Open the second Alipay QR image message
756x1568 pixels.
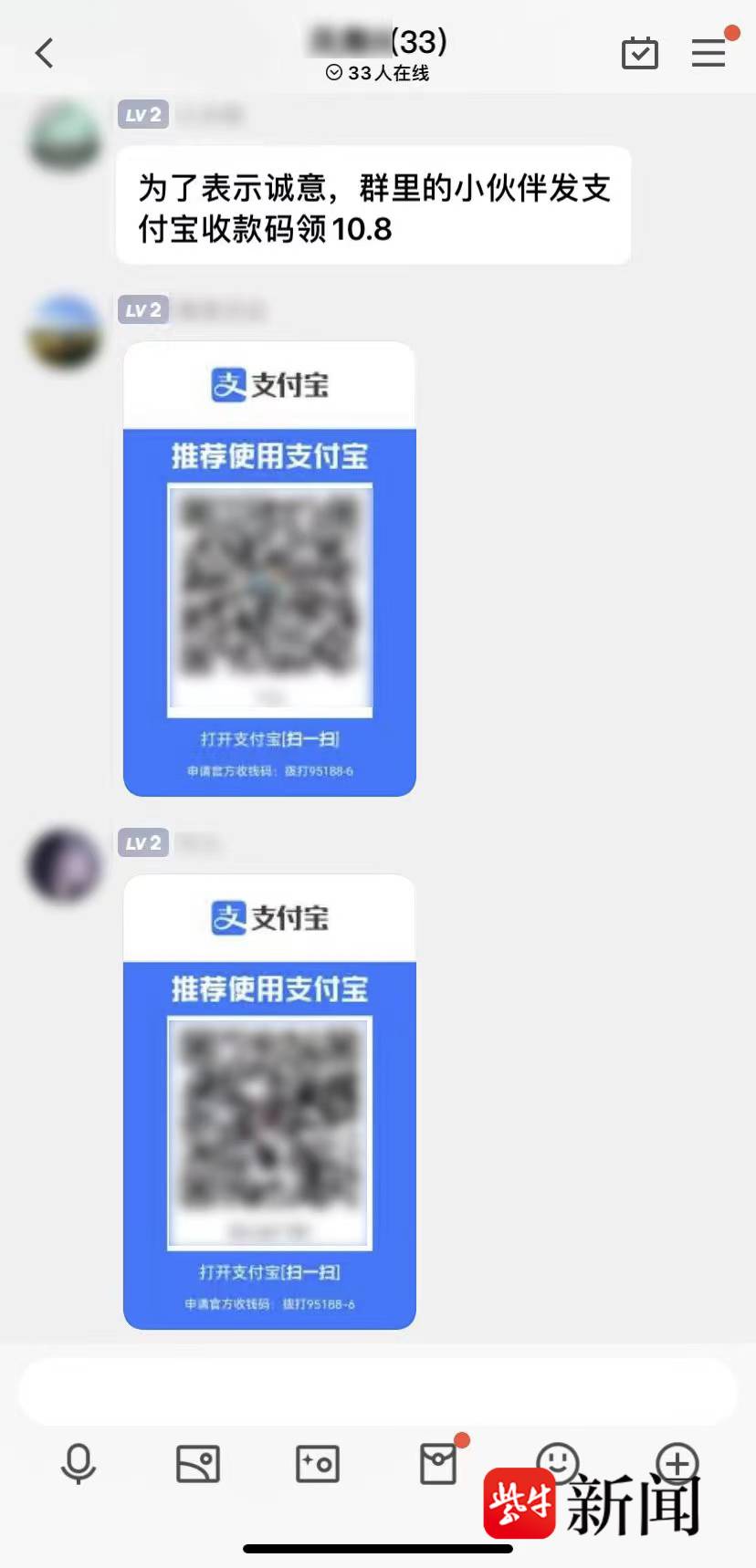pos(269,1101)
